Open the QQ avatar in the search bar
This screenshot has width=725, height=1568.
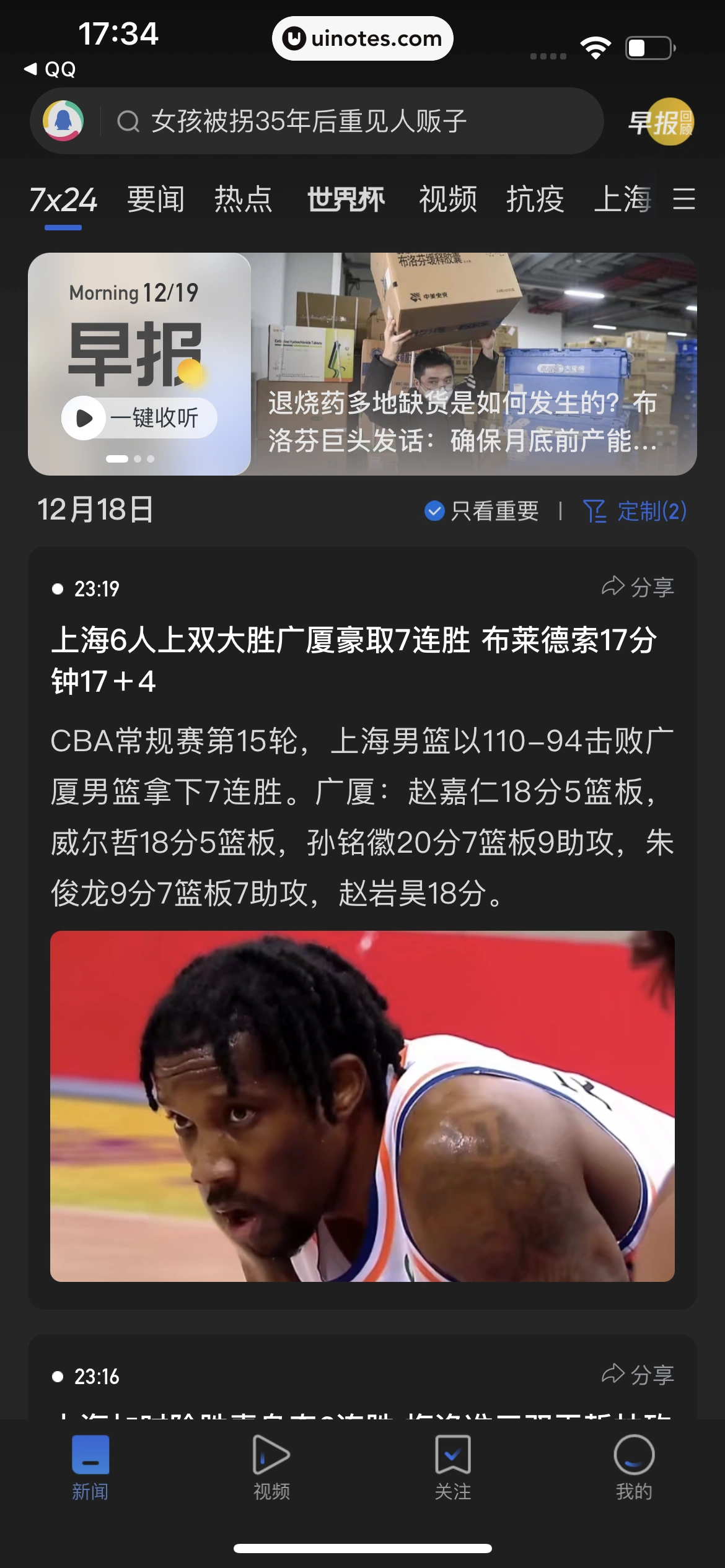(63, 121)
